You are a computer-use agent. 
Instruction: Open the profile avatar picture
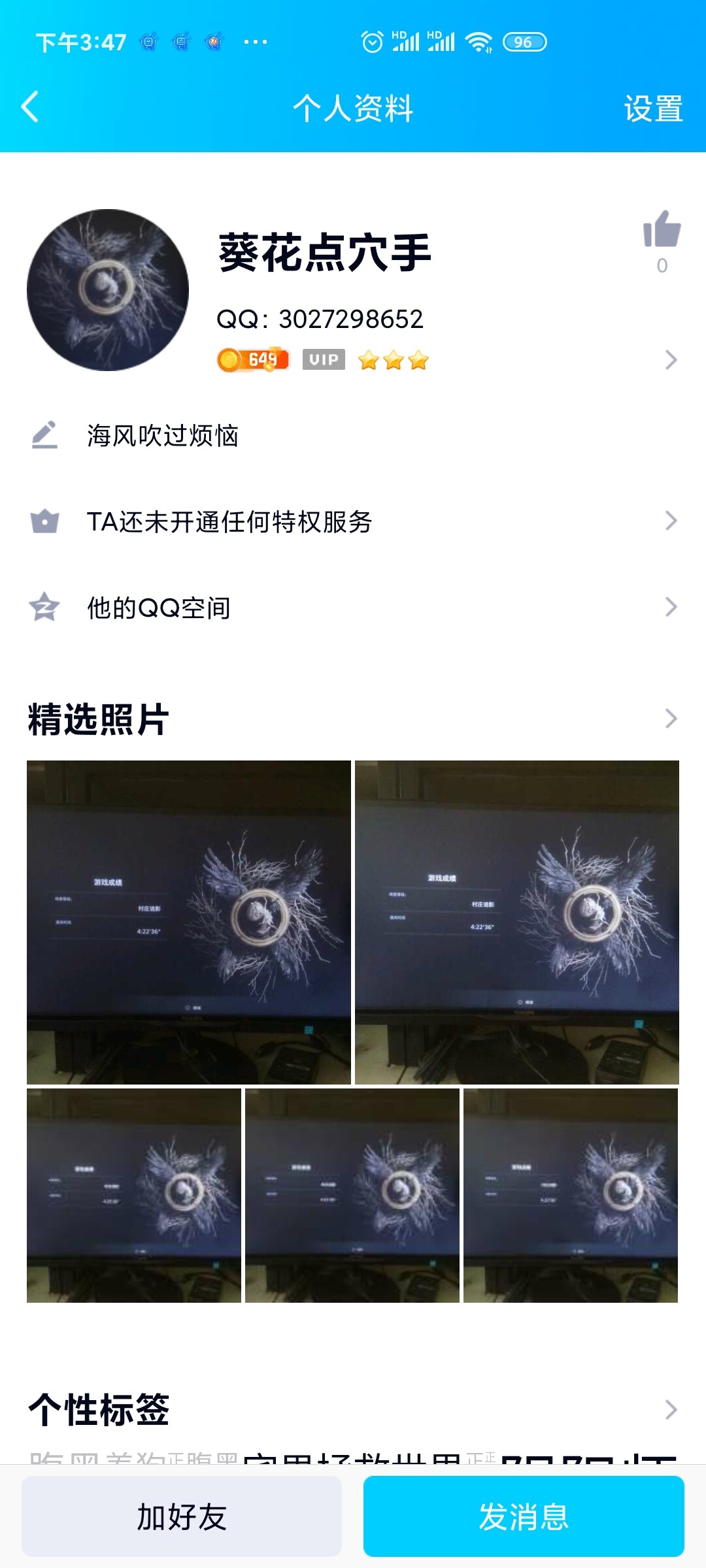point(108,290)
